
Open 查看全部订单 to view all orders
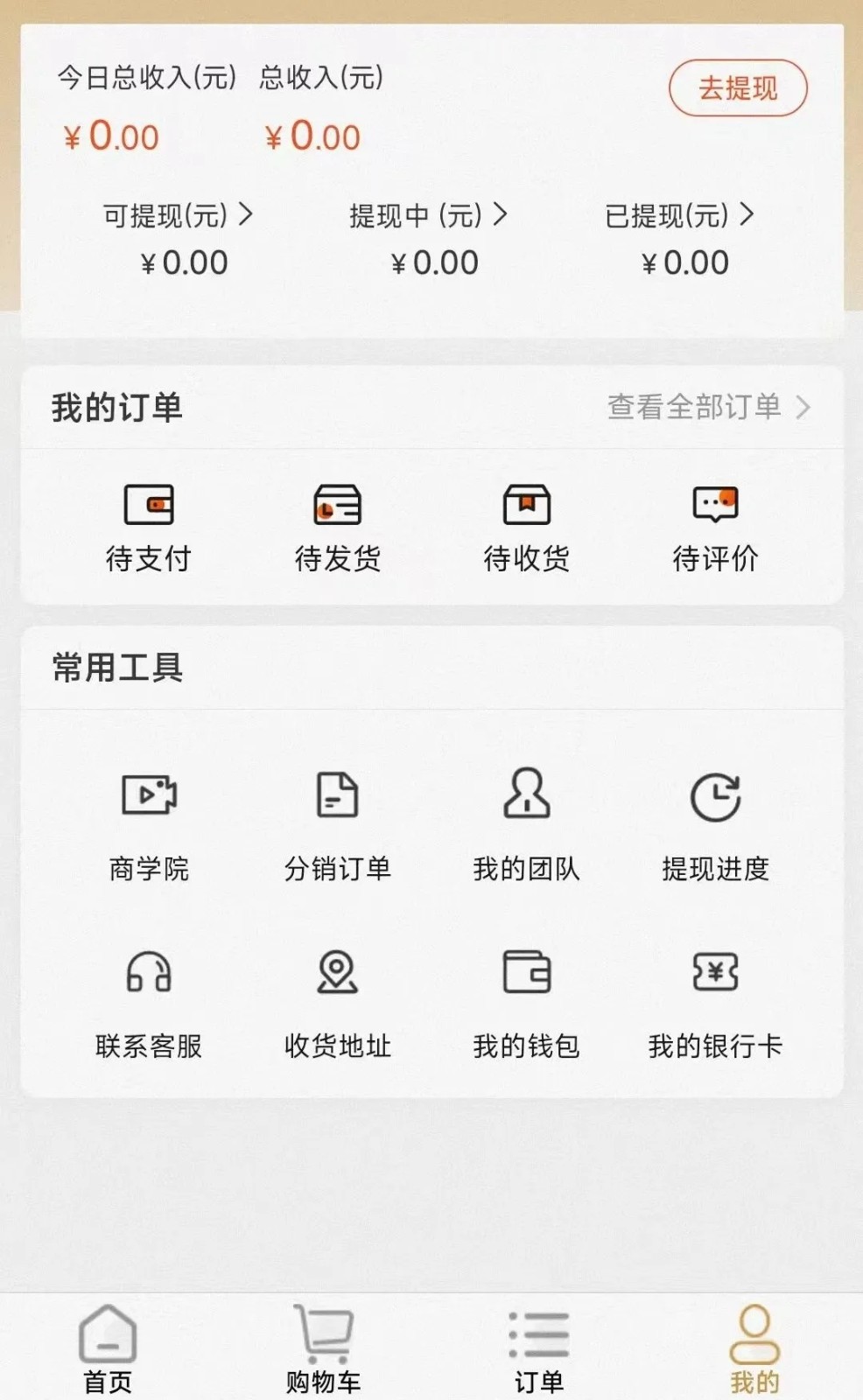pyautogui.click(x=705, y=406)
